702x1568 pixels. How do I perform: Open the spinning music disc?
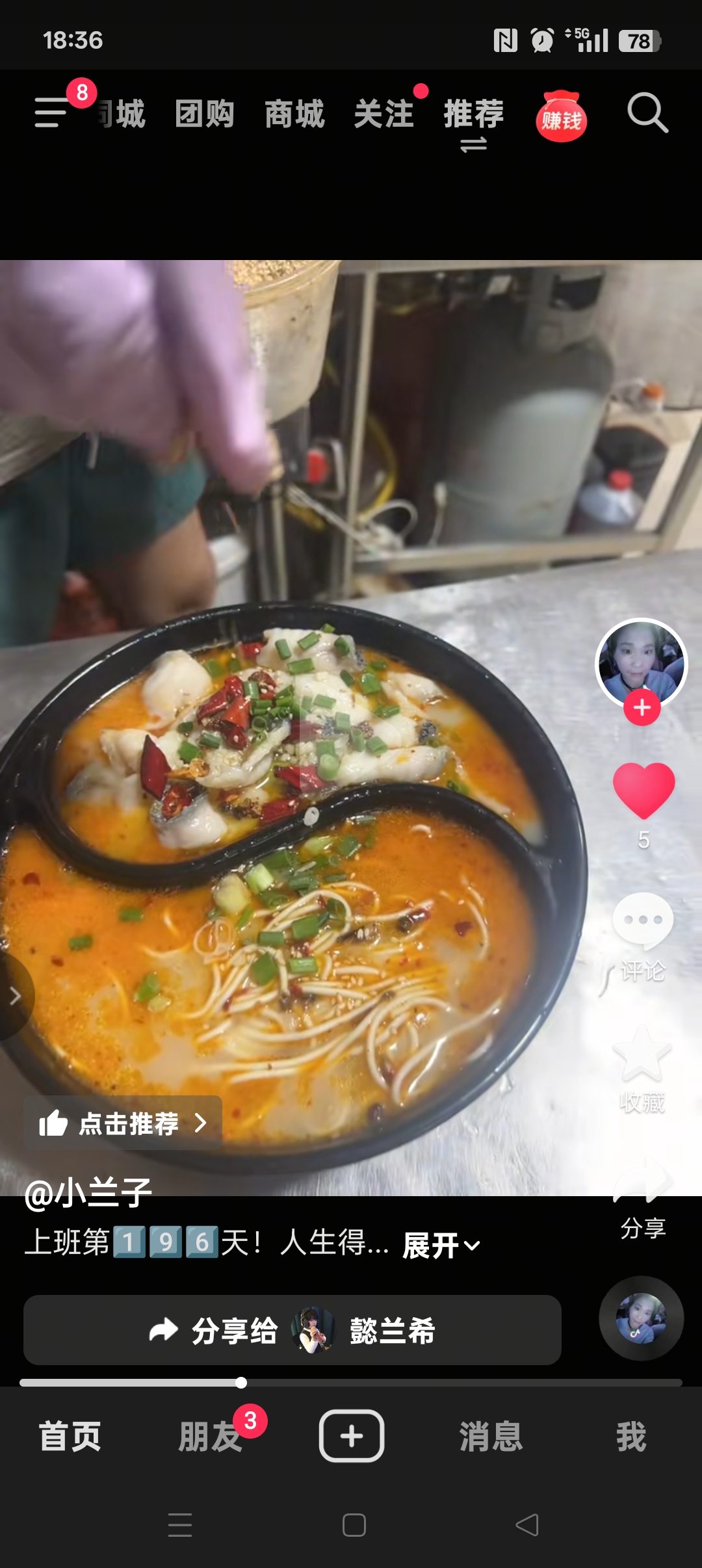click(x=641, y=1318)
